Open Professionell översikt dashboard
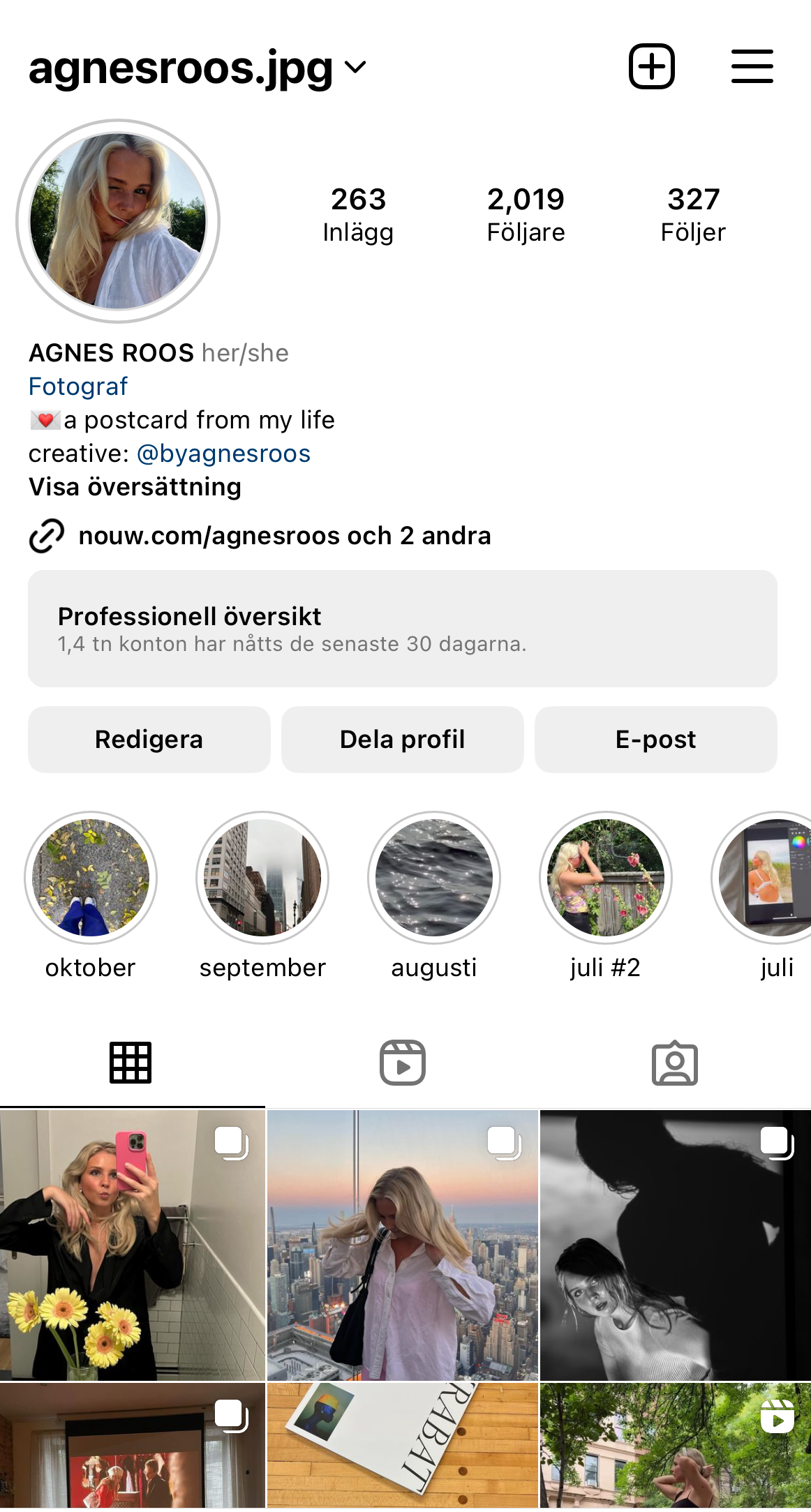Viewport: 811px width, 1512px height. point(403,629)
